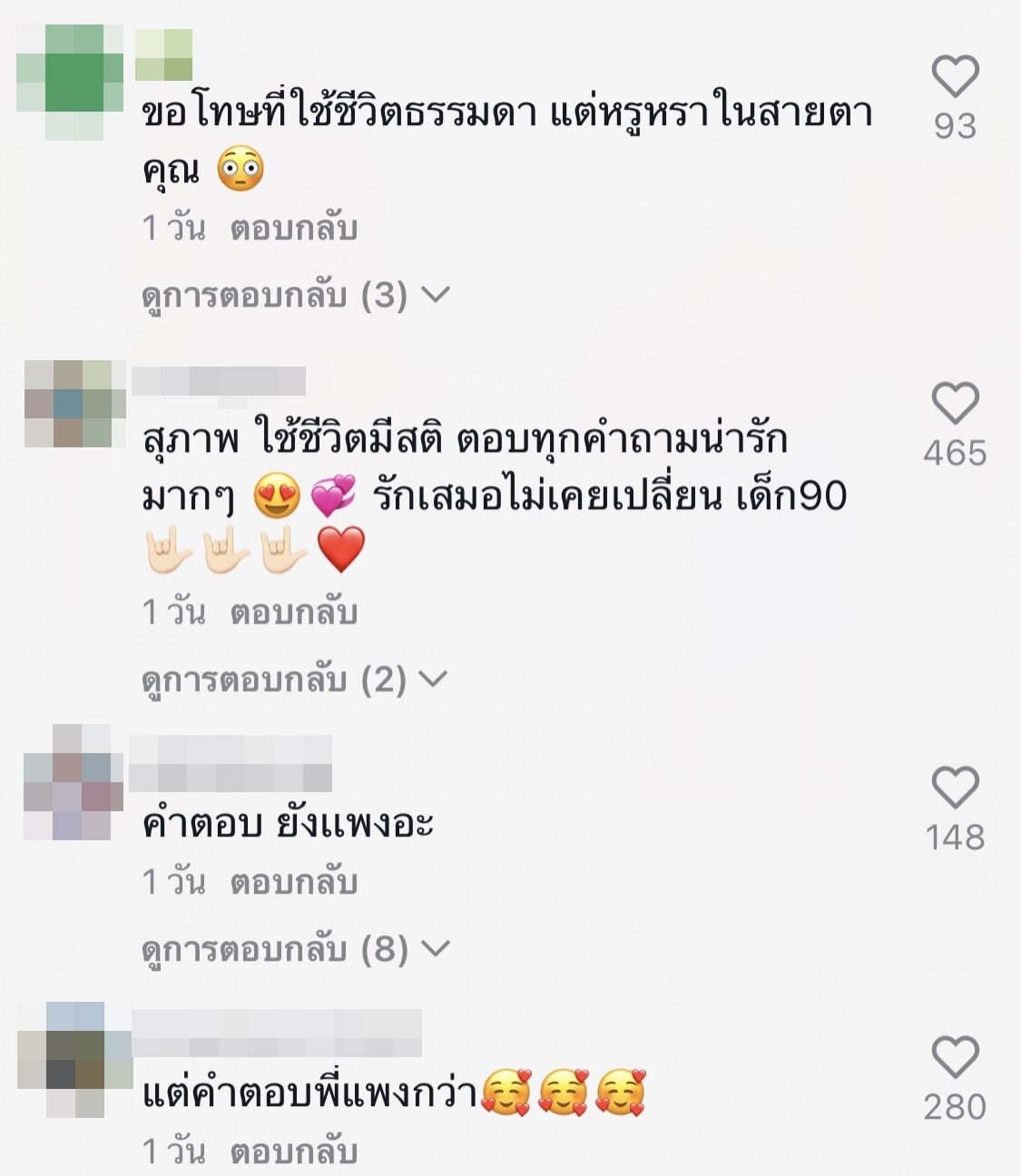Reply to the 'ขอโทษที่ใช้ชีวิตธรรมดา' comment

(x=293, y=228)
